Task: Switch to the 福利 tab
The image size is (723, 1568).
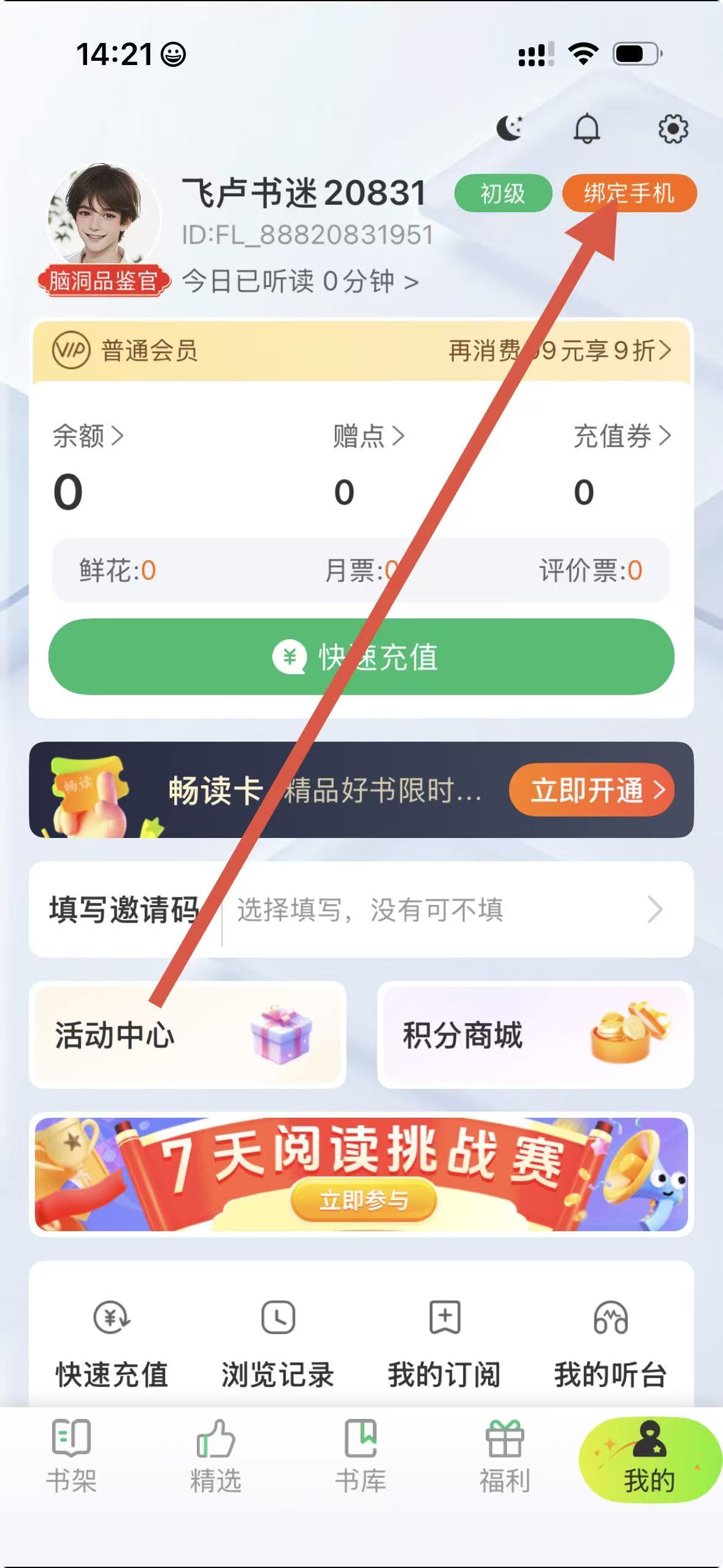Action: [x=504, y=1455]
